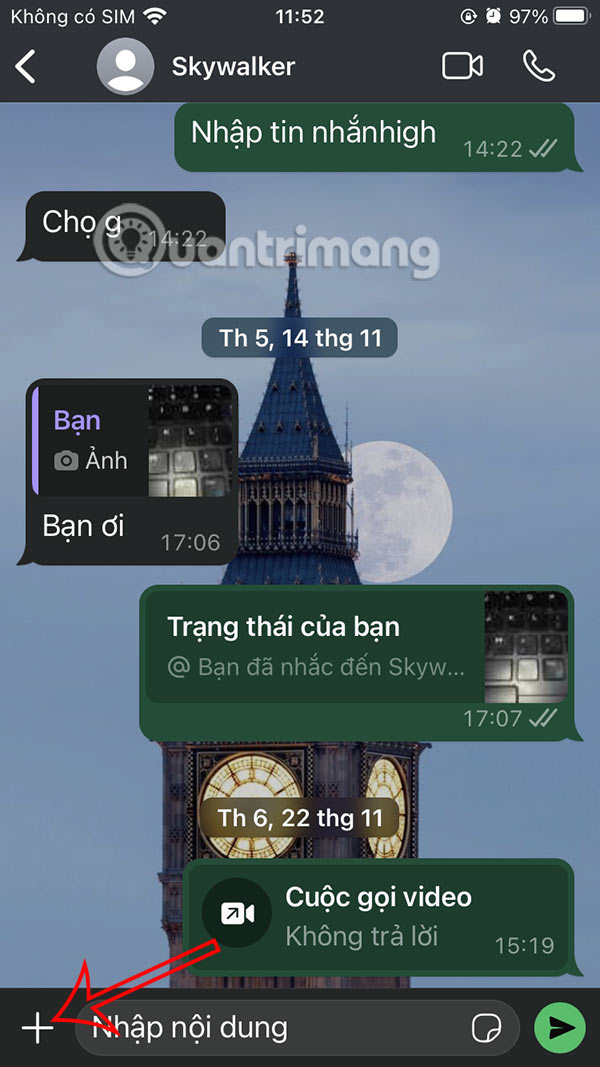Viewport: 600px width, 1067px height.
Task: Send the message with green arrow
Action: point(560,1028)
